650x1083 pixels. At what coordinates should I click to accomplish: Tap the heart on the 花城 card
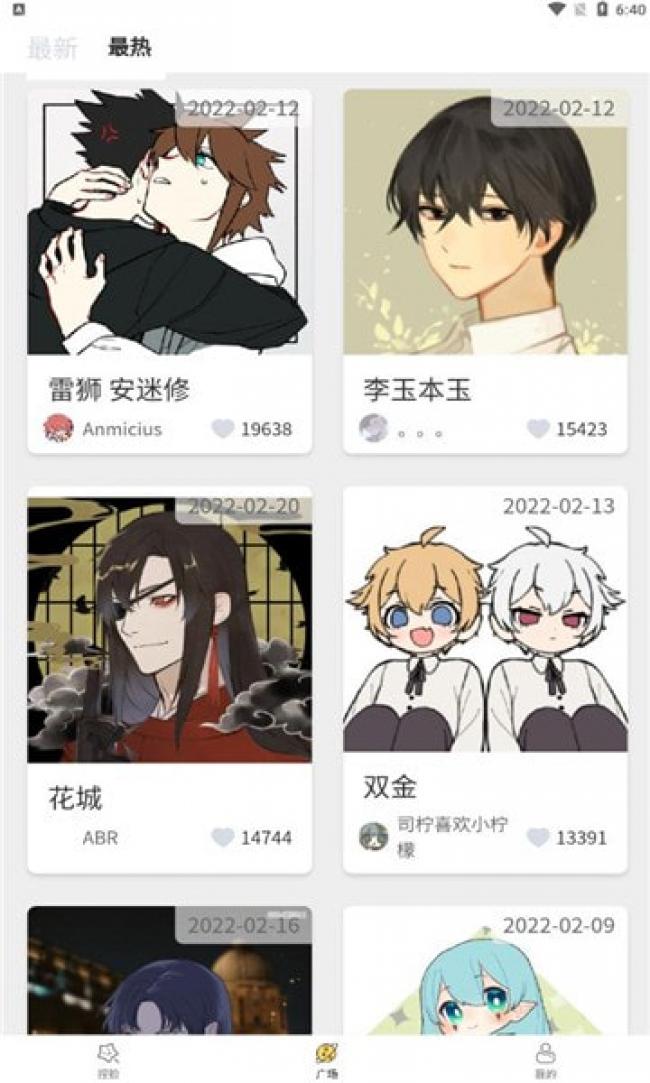point(222,837)
